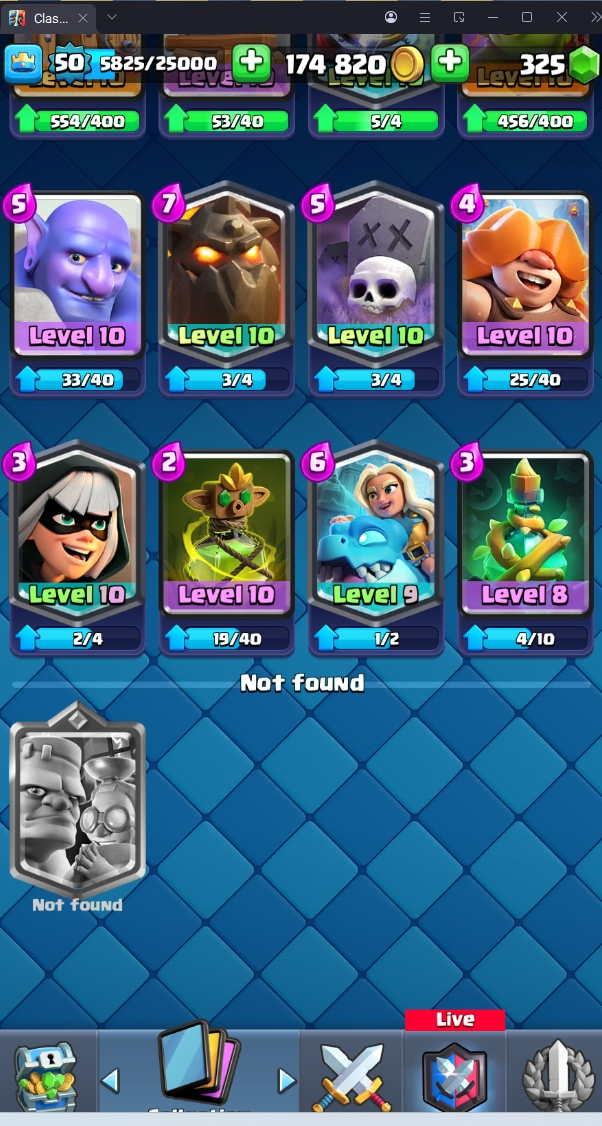This screenshot has width=602, height=1126.
Task: Go to next deck tab arrow
Action: [x=287, y=1080]
